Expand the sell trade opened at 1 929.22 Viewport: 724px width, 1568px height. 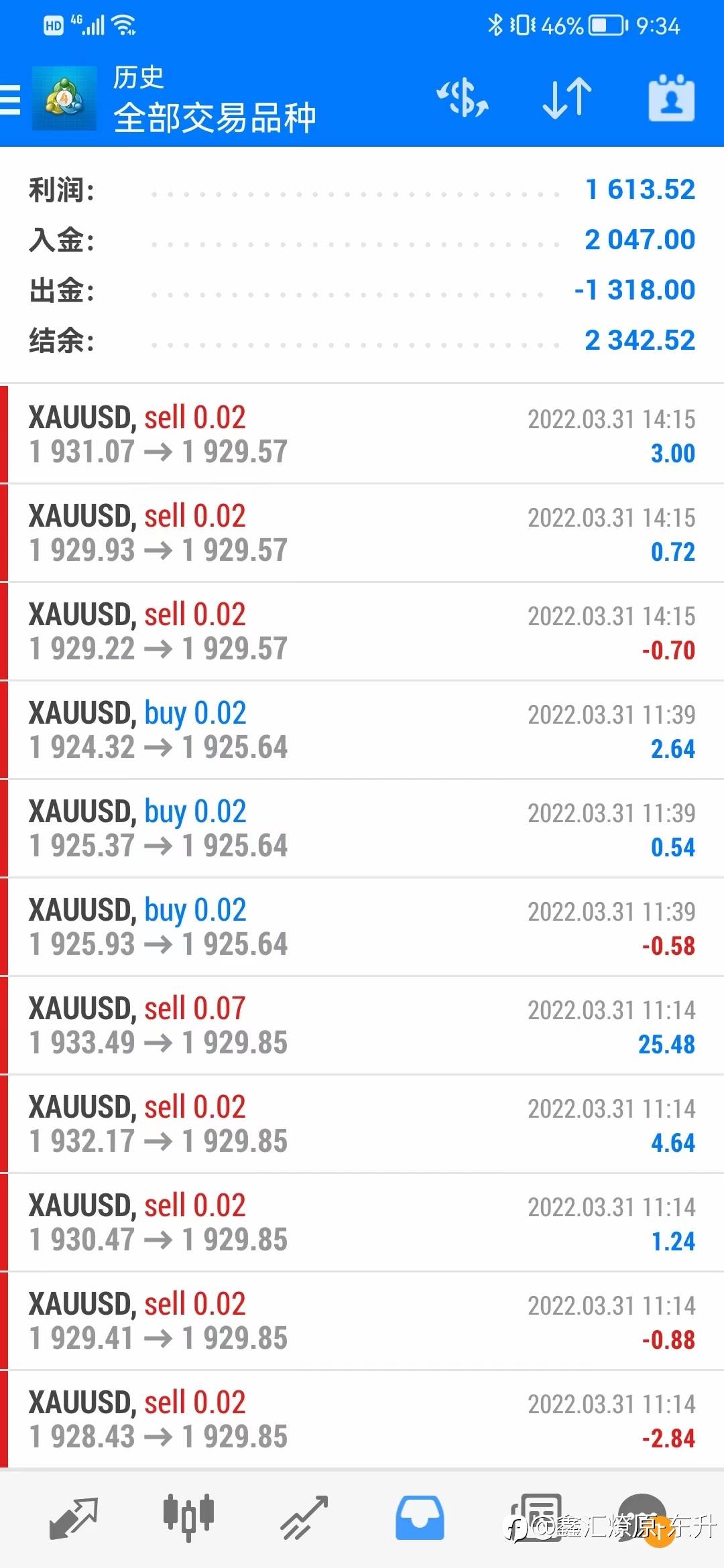click(362, 631)
